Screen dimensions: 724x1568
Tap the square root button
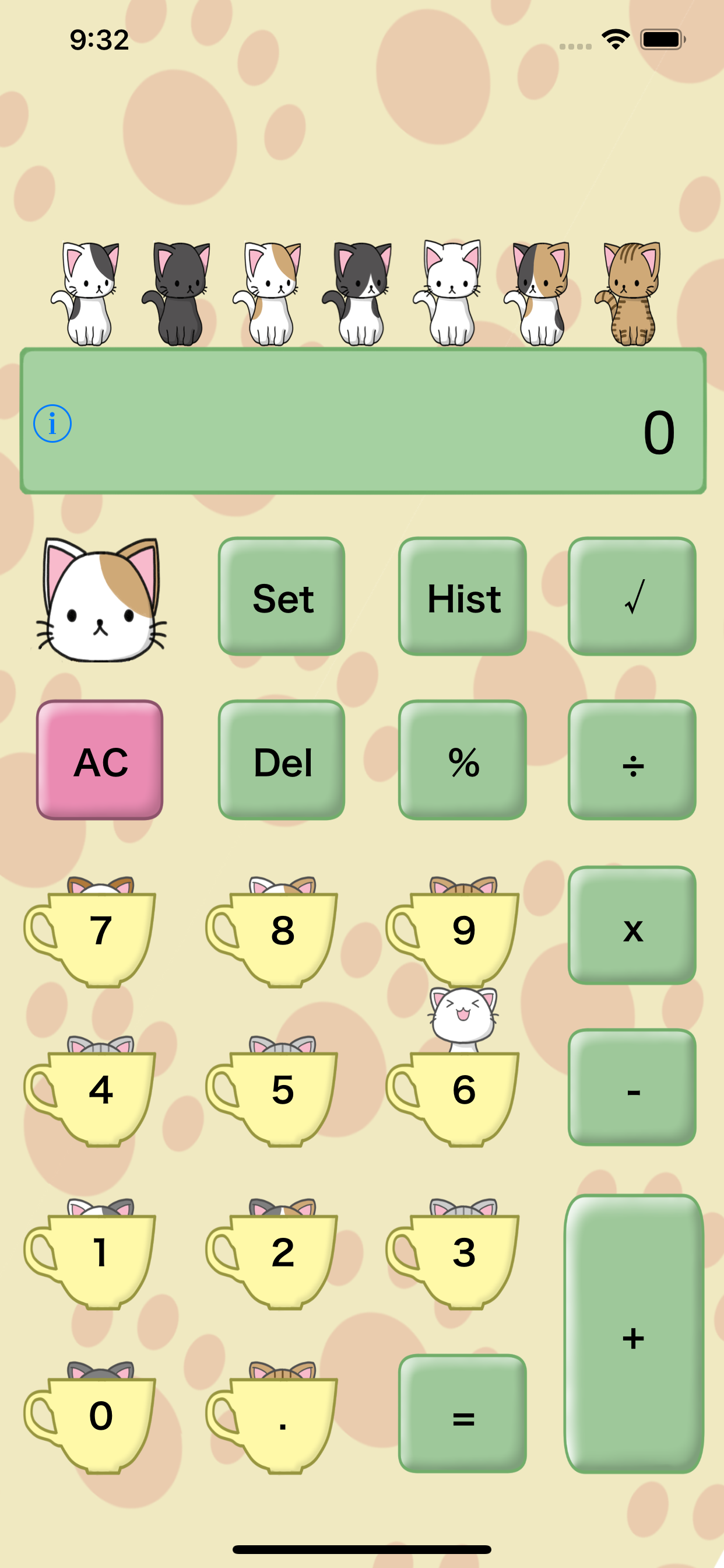tap(632, 597)
